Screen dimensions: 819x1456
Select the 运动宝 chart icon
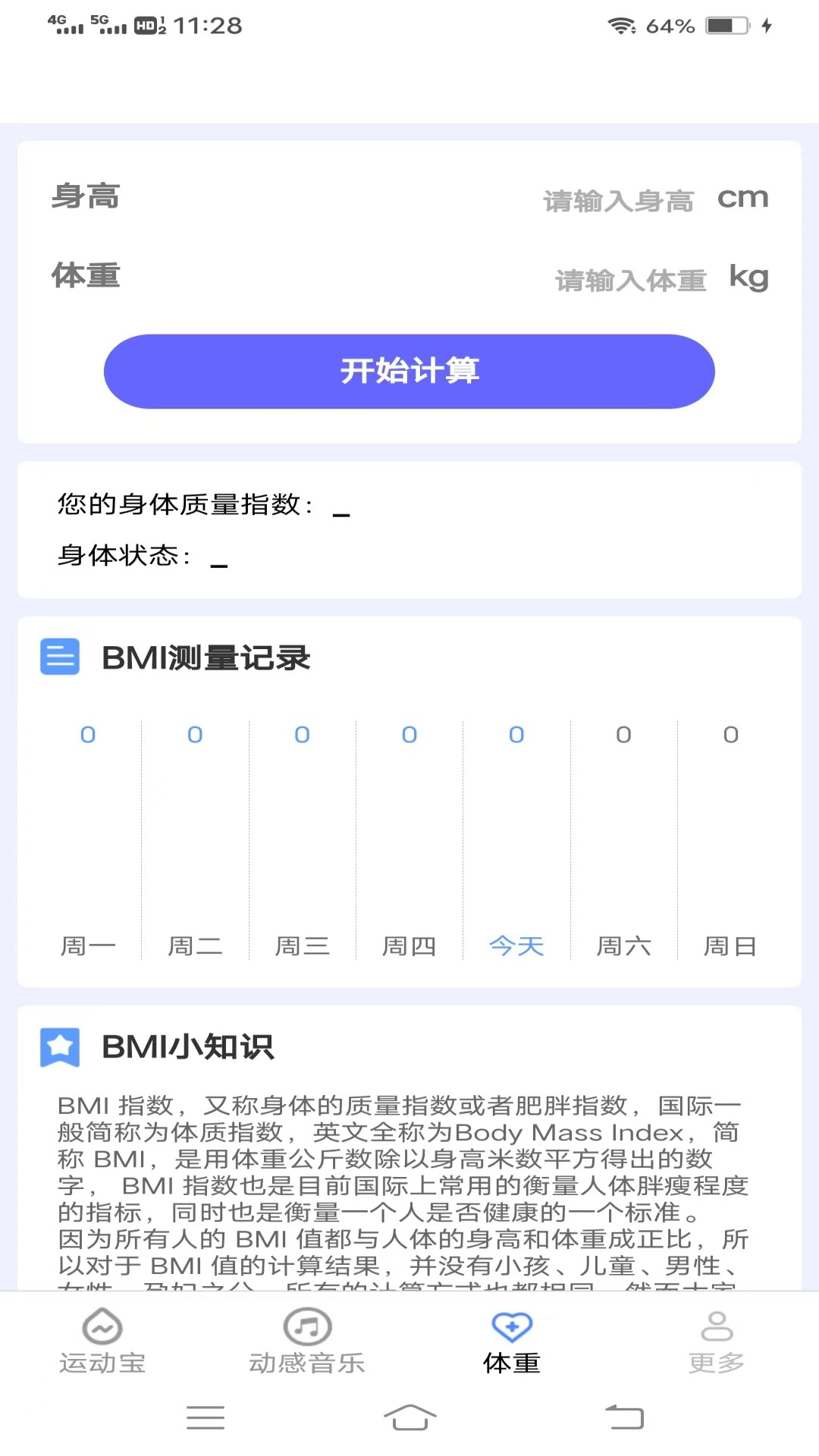click(x=102, y=1325)
